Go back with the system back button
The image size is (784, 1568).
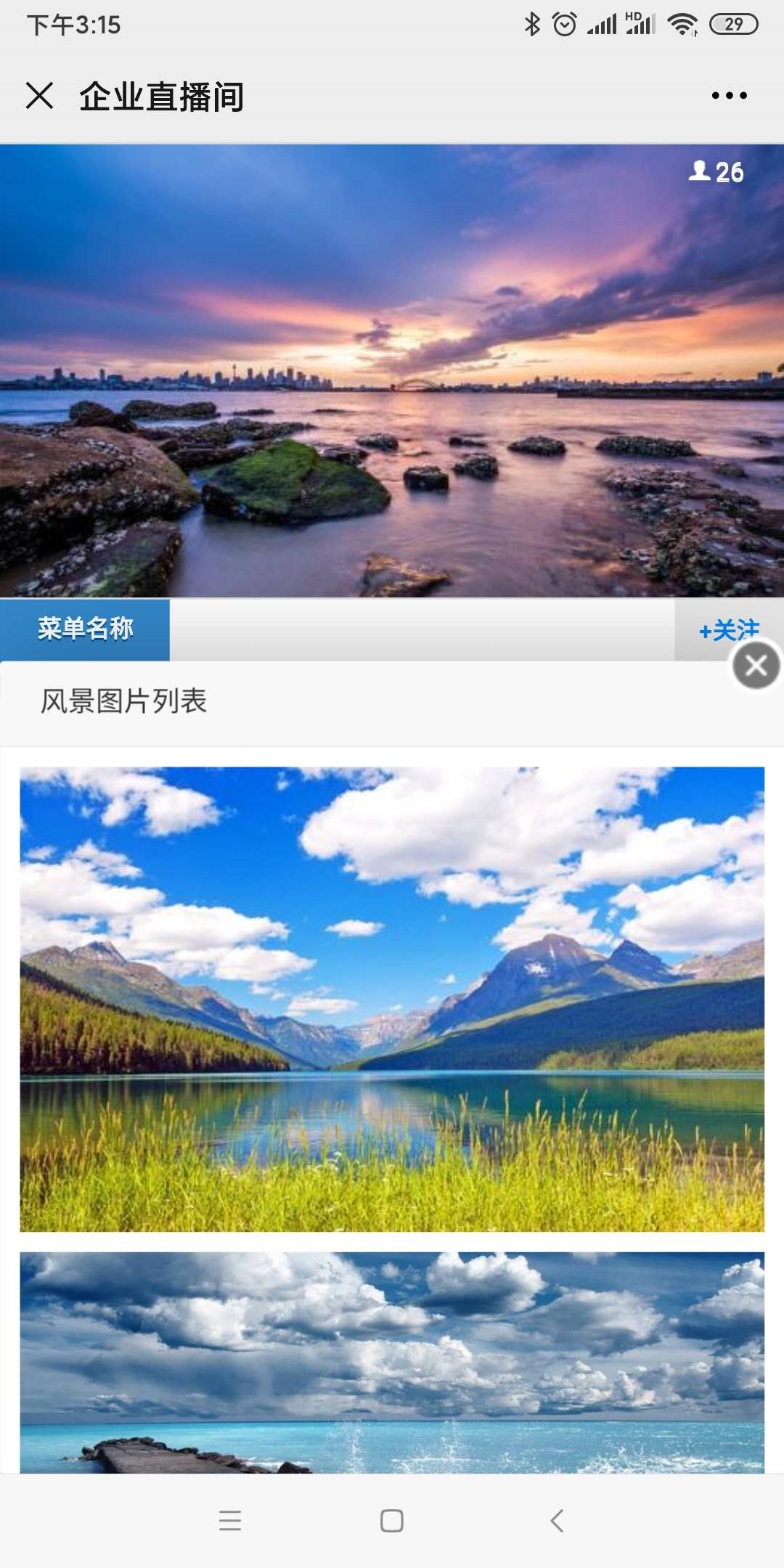click(557, 1520)
